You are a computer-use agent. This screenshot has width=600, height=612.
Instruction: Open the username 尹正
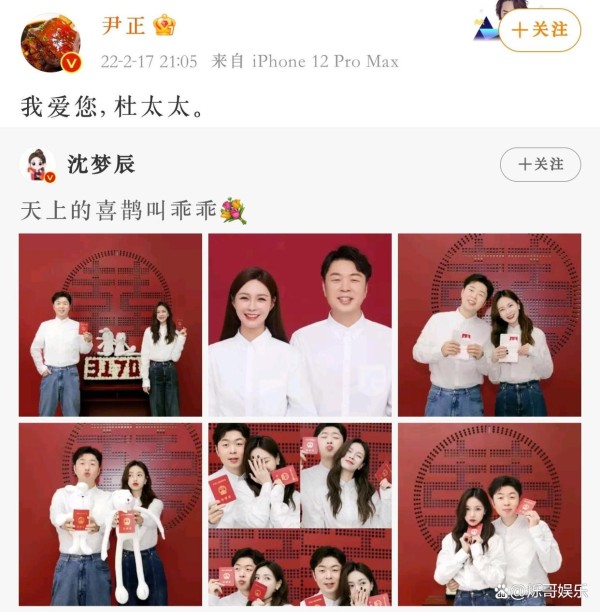tap(124, 25)
